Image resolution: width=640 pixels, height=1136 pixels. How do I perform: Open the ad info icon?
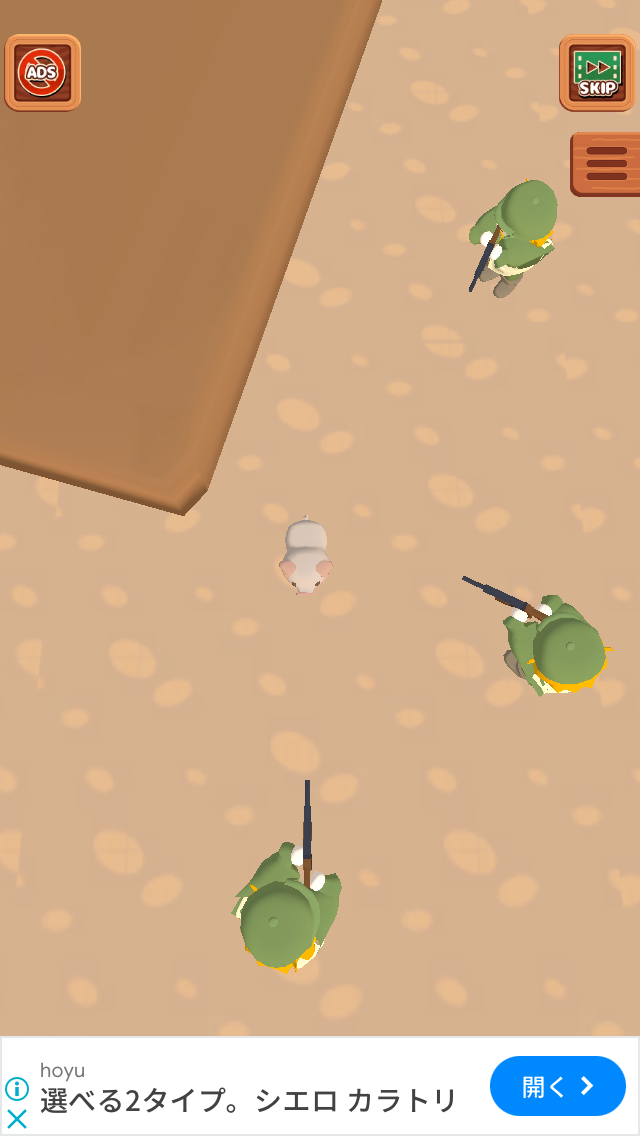tap(17, 1088)
